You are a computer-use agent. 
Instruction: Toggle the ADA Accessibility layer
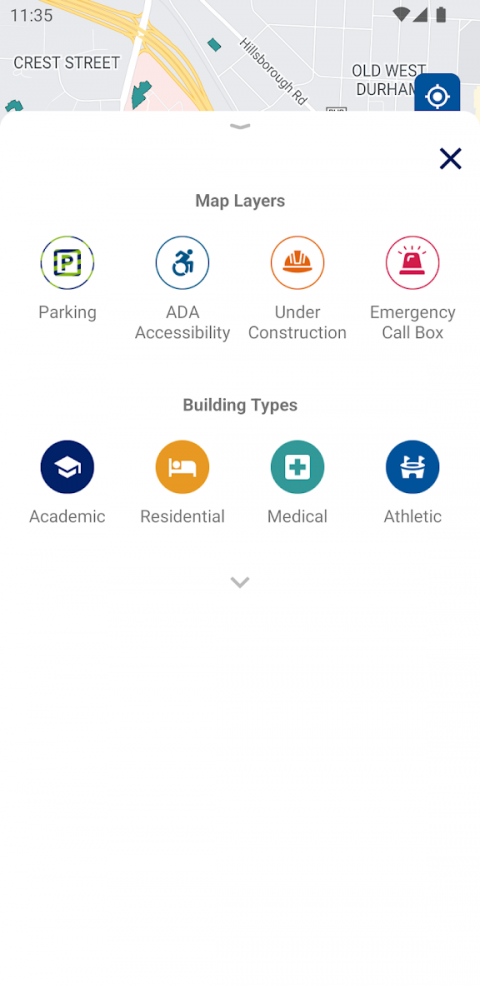coord(182,263)
